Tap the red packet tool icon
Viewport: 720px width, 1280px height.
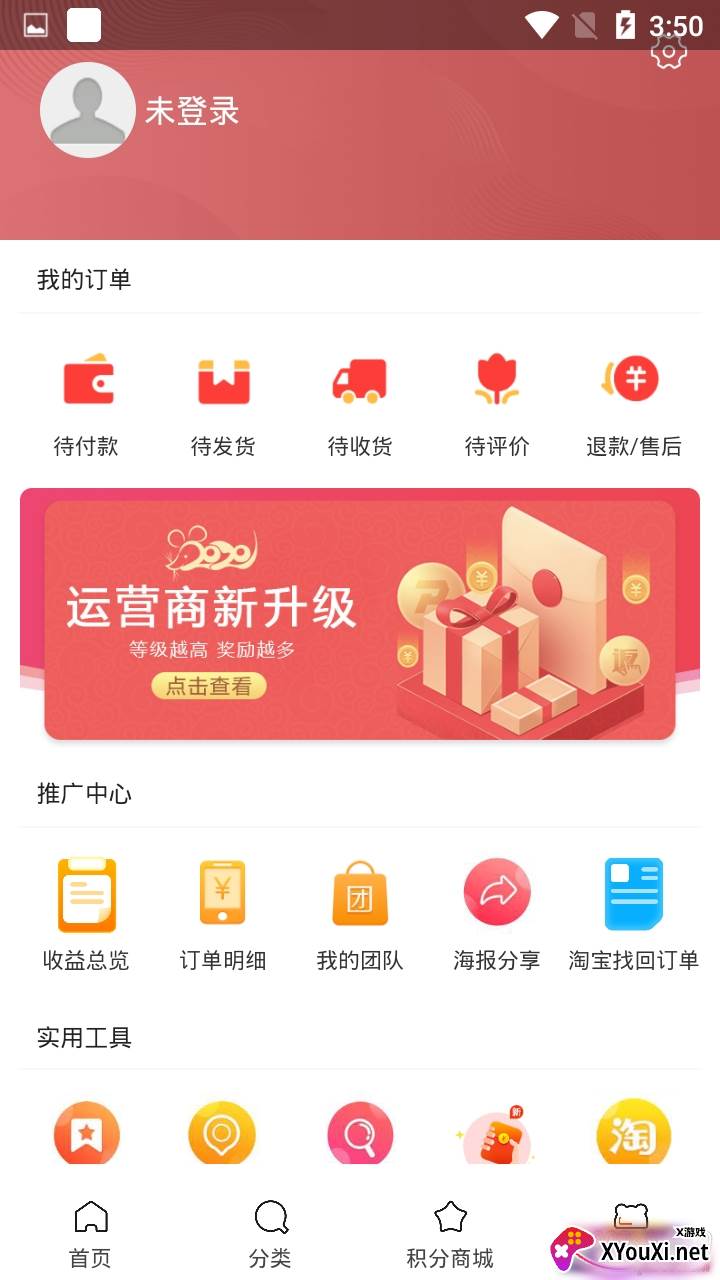pos(497,1135)
